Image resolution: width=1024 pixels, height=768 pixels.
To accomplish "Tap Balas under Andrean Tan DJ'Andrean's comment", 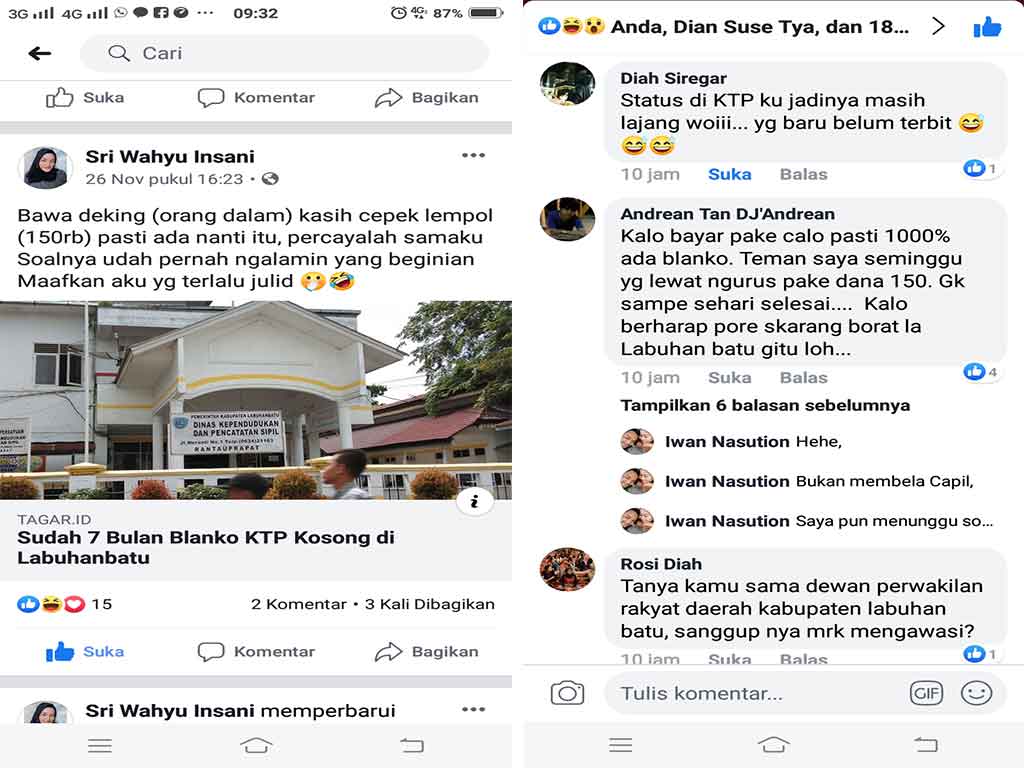I will click(x=803, y=377).
